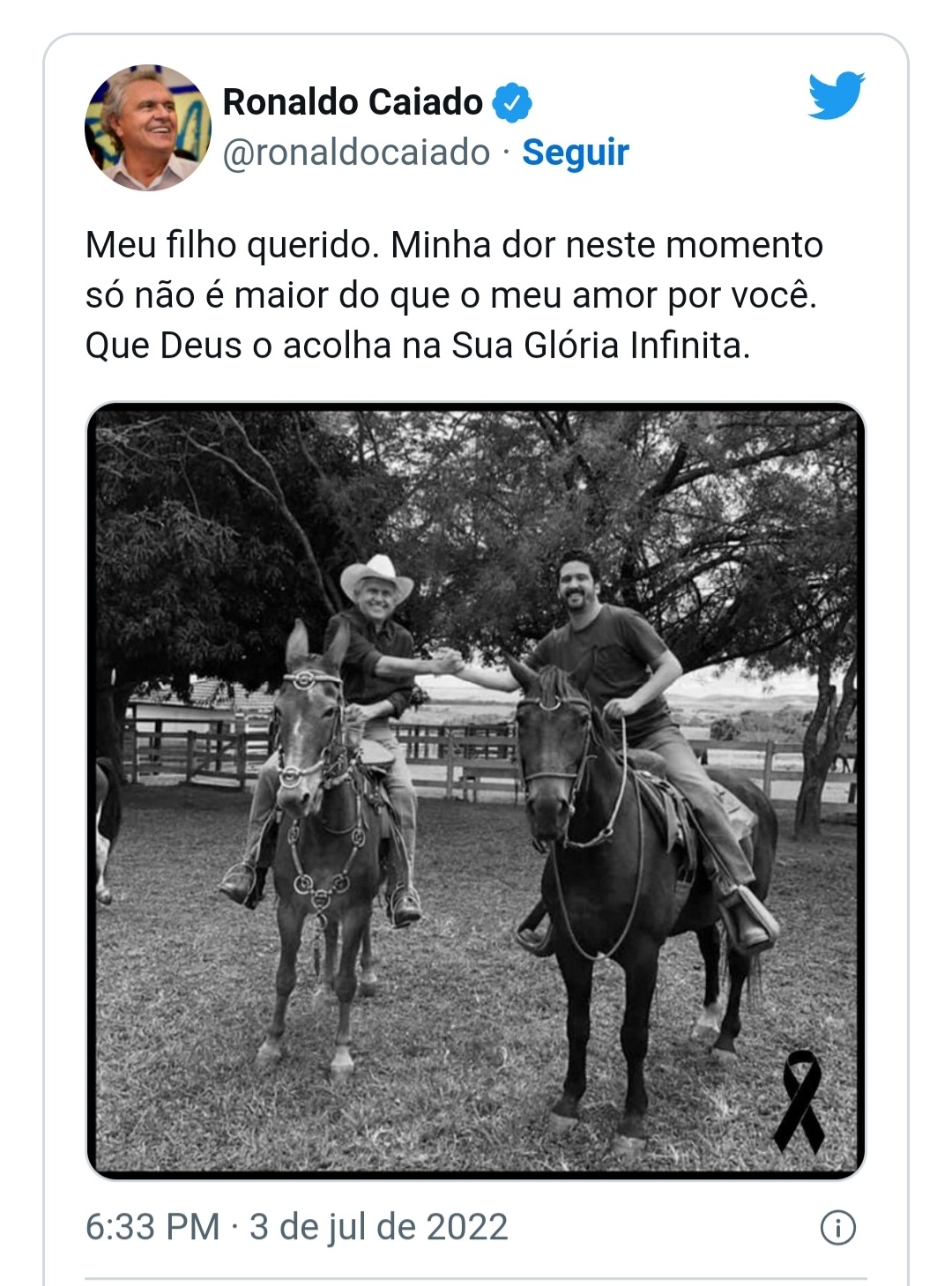Open the Ronaldo Caiado display name

click(353, 102)
